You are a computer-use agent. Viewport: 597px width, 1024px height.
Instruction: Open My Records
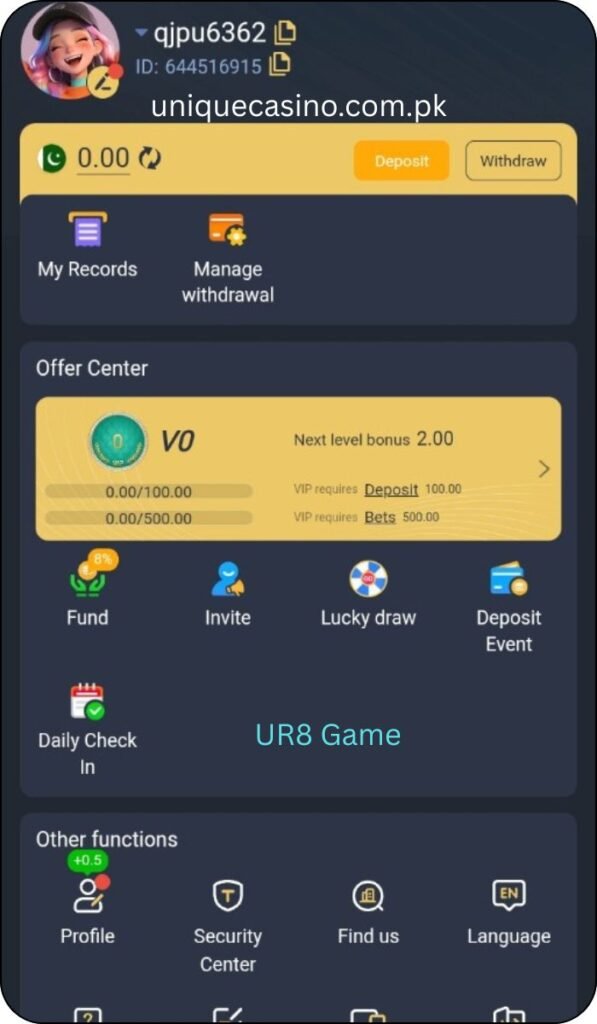pos(88,246)
